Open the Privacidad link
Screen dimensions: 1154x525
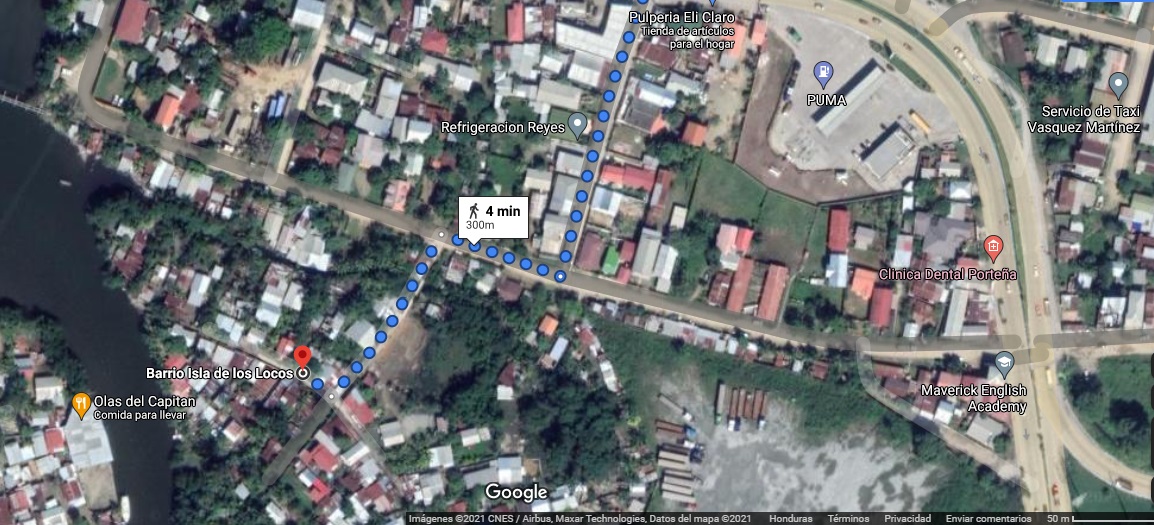(x=908, y=519)
